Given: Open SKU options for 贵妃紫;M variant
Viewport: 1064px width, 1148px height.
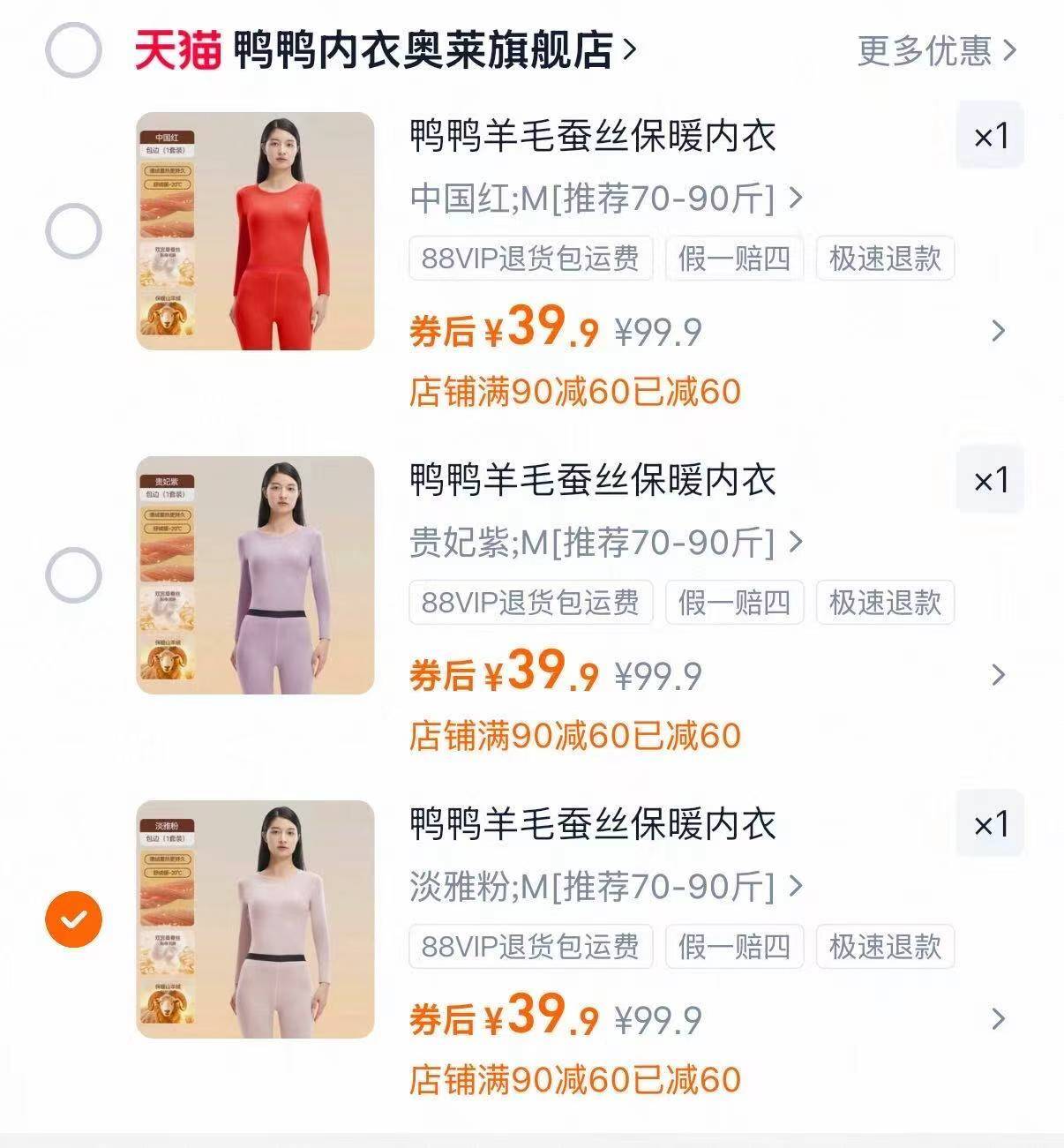Looking at the screenshot, I should [593, 544].
